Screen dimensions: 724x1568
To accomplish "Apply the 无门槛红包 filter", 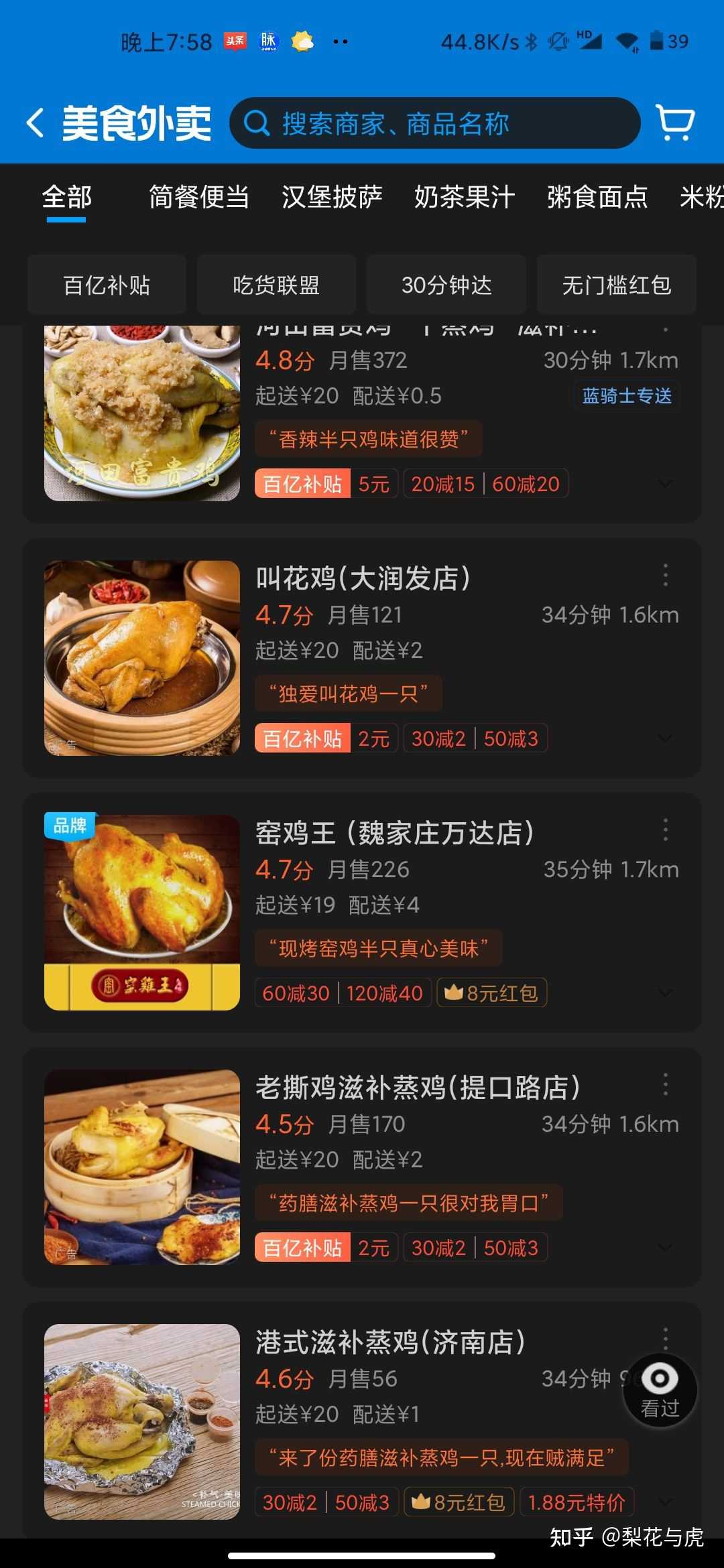I will pos(616,285).
